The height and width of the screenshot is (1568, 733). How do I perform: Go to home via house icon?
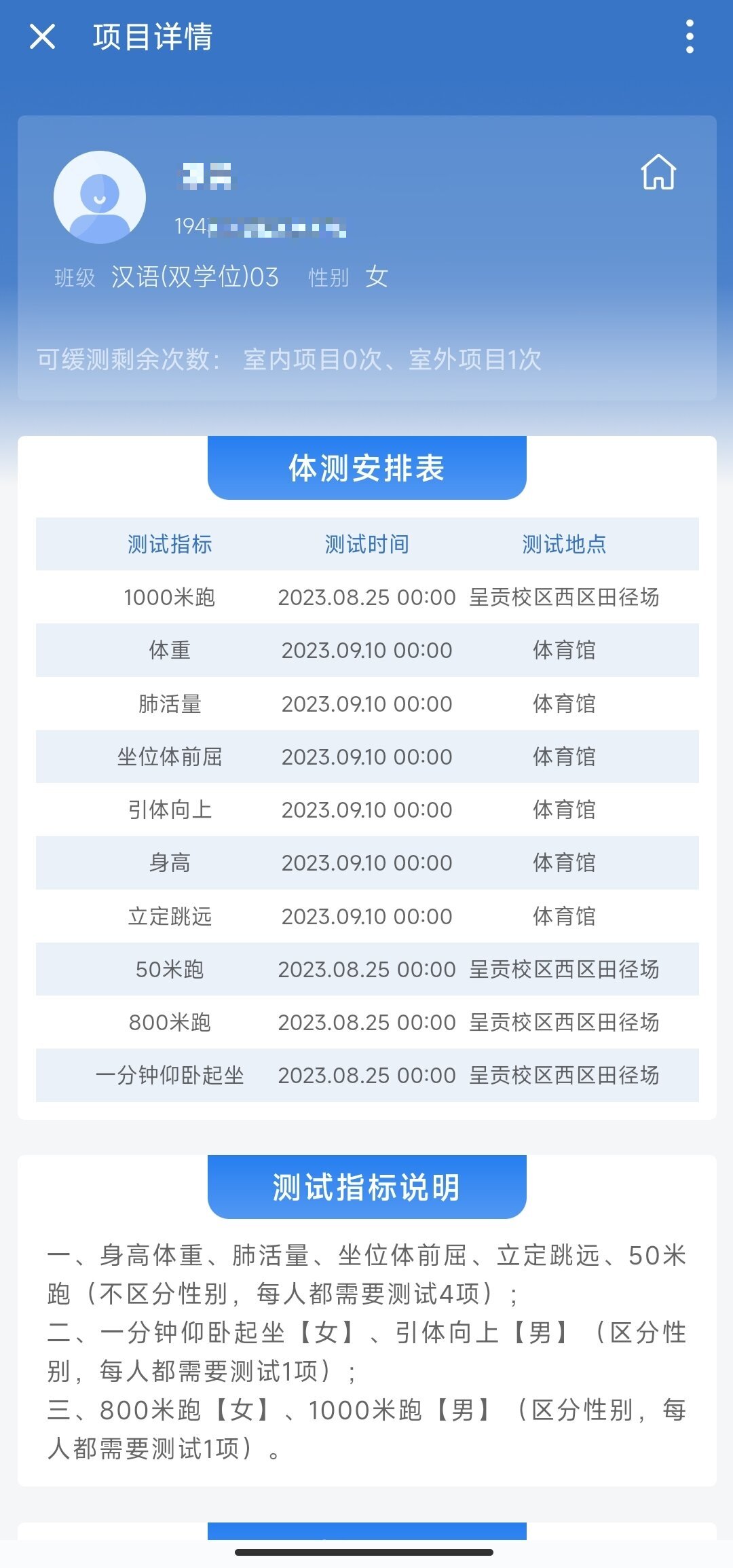click(x=658, y=172)
